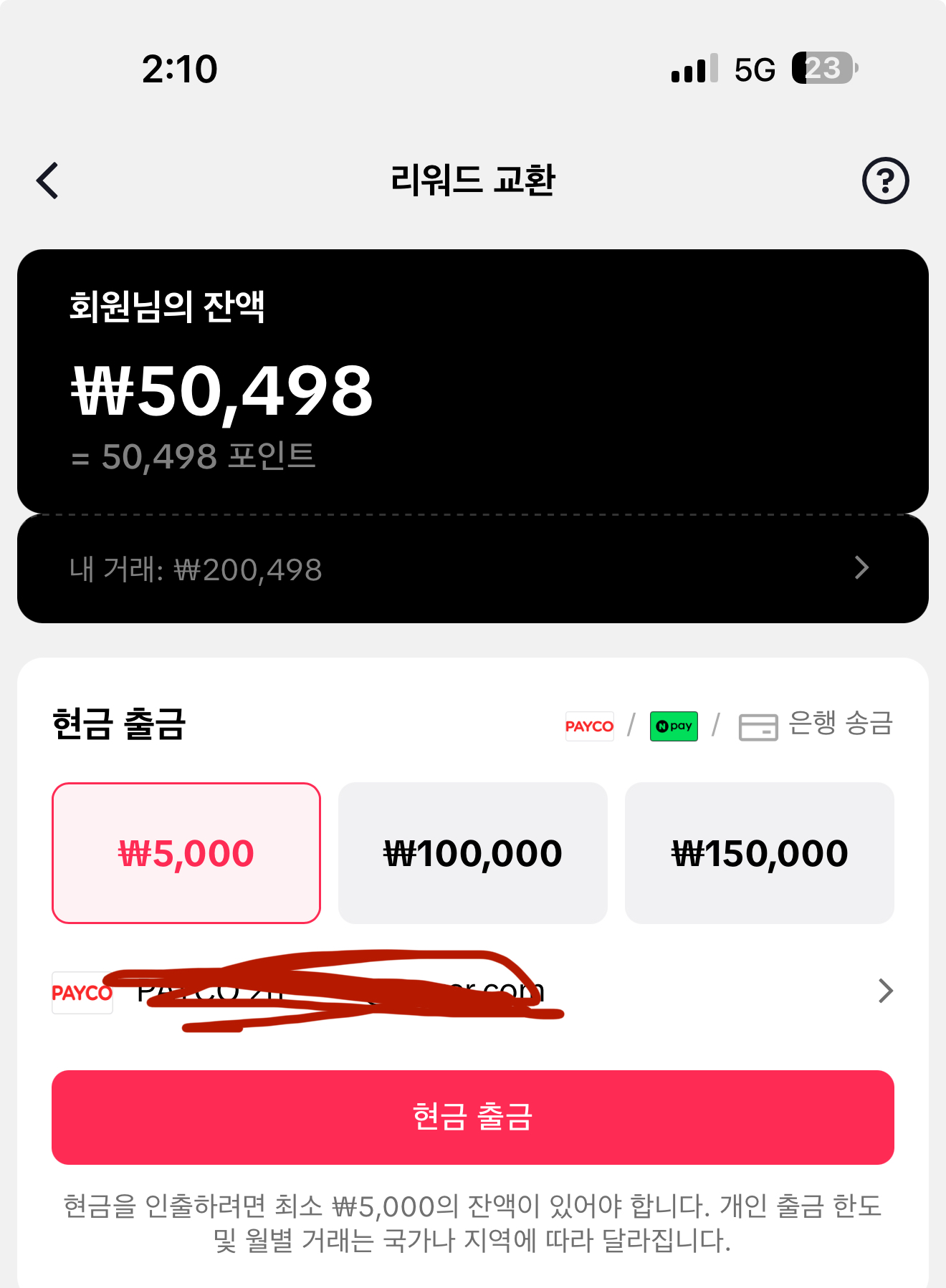Go back from the 리워드 교환 screen
Image resolution: width=946 pixels, height=1288 pixels.
(48, 181)
